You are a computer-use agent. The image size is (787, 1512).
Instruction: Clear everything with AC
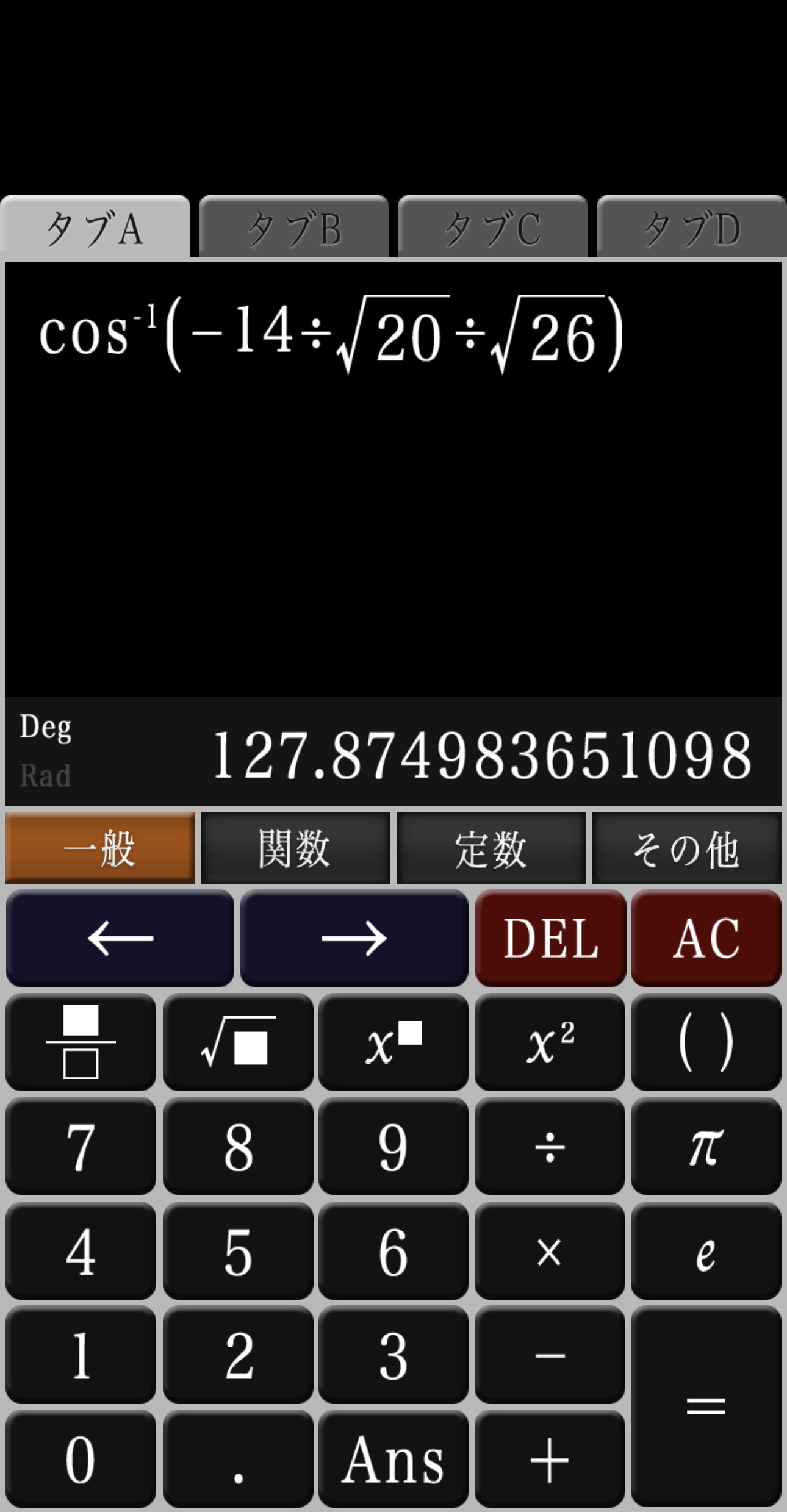tap(706, 938)
